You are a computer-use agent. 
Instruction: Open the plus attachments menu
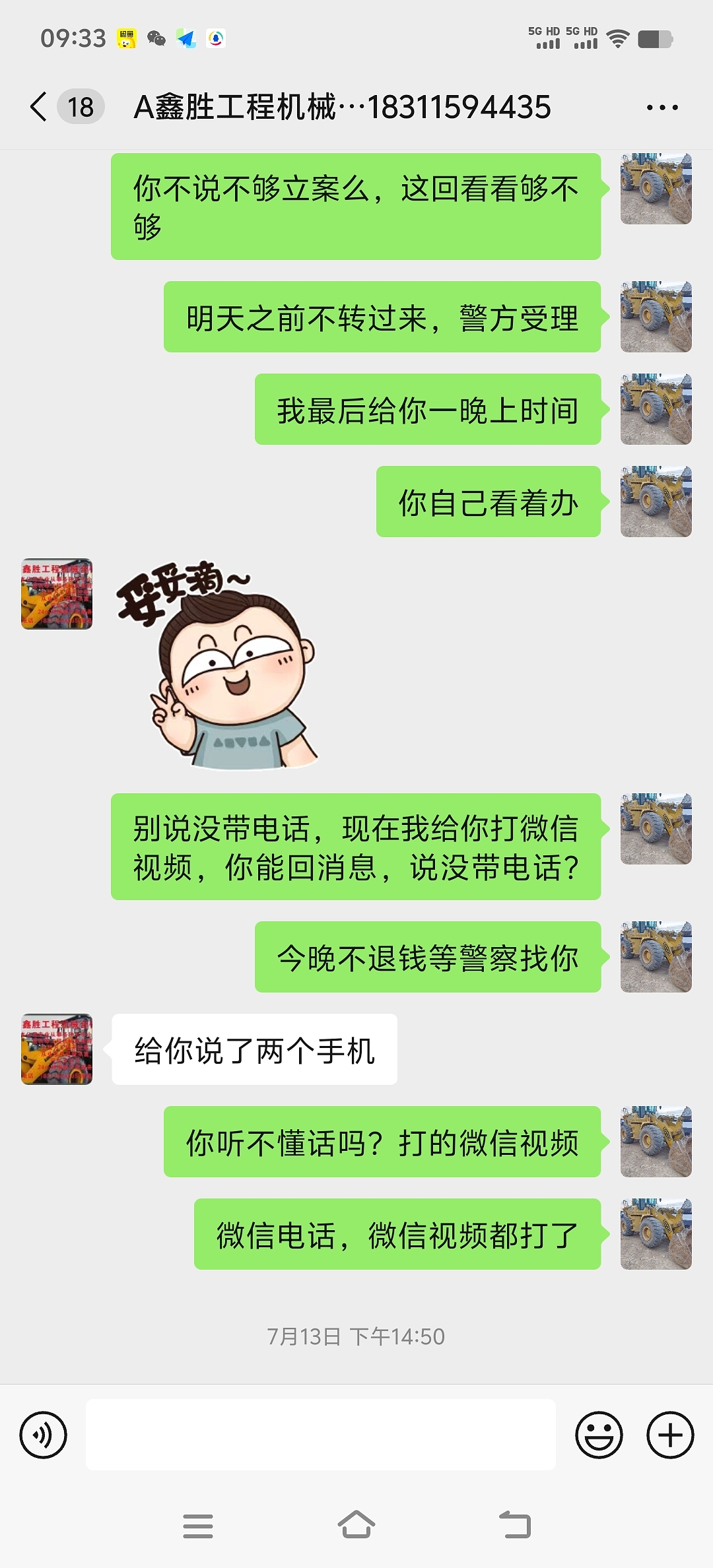coord(669,1435)
